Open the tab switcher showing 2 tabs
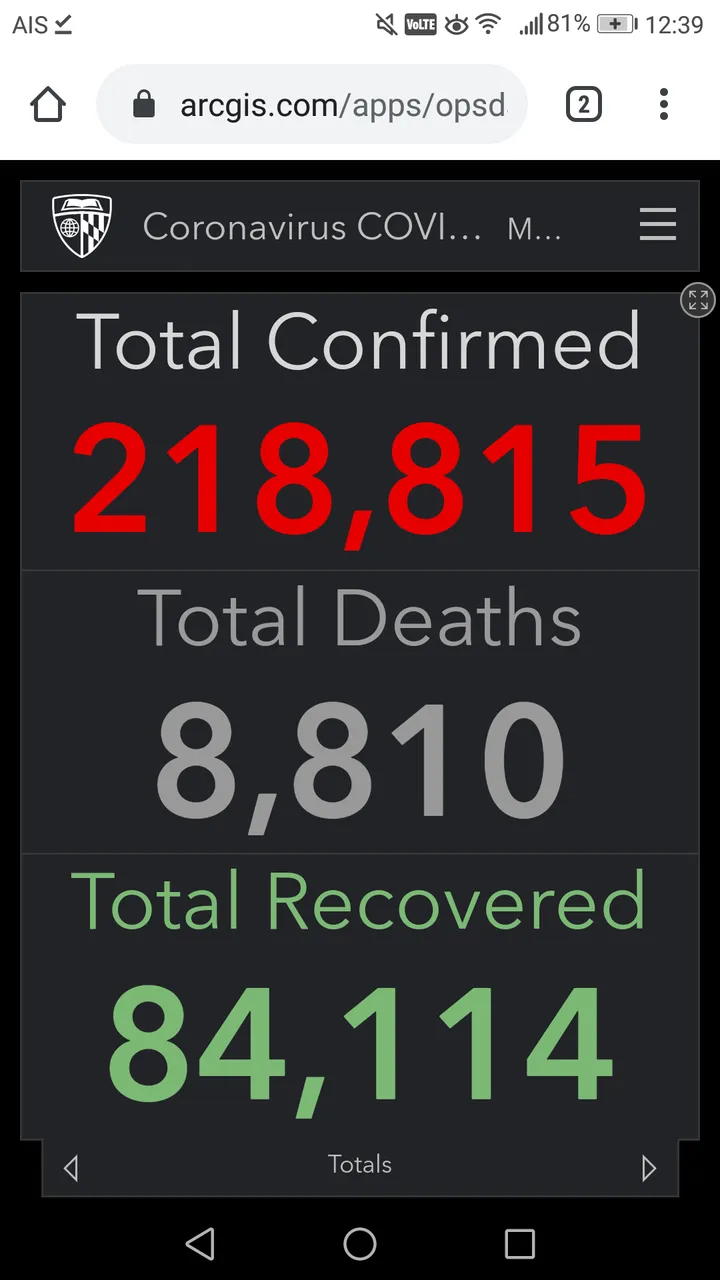 (x=584, y=104)
